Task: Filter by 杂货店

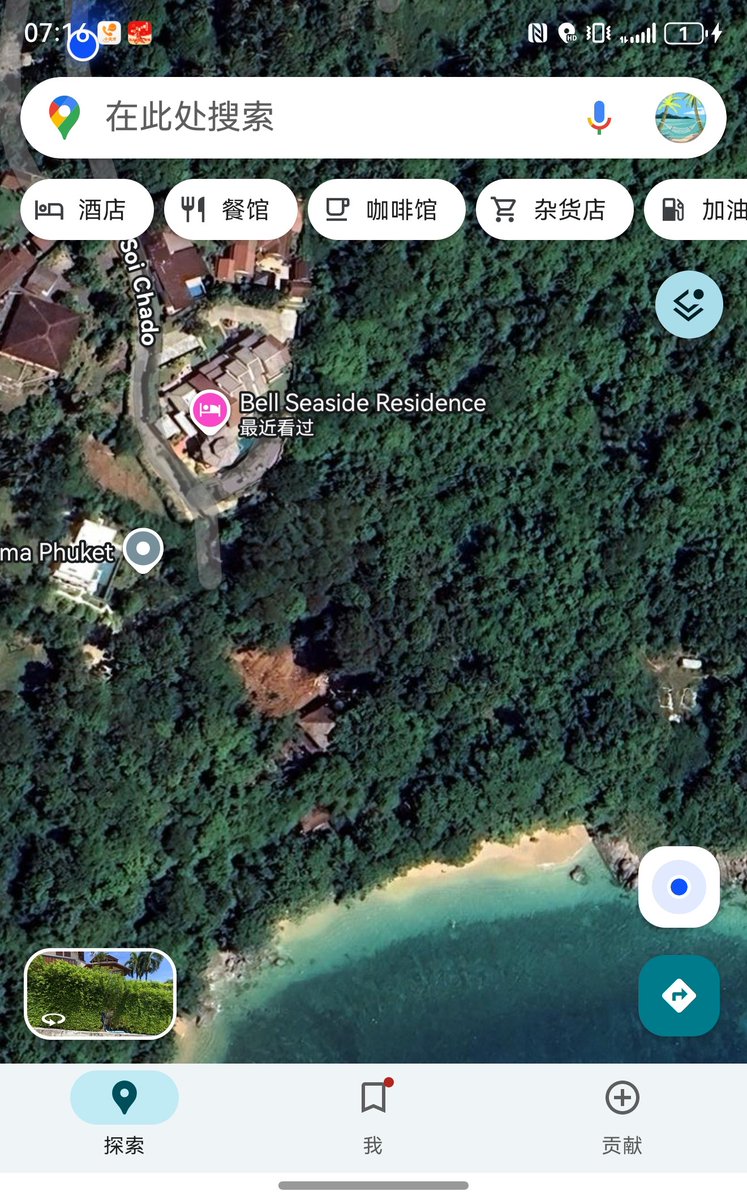Action: [554, 210]
